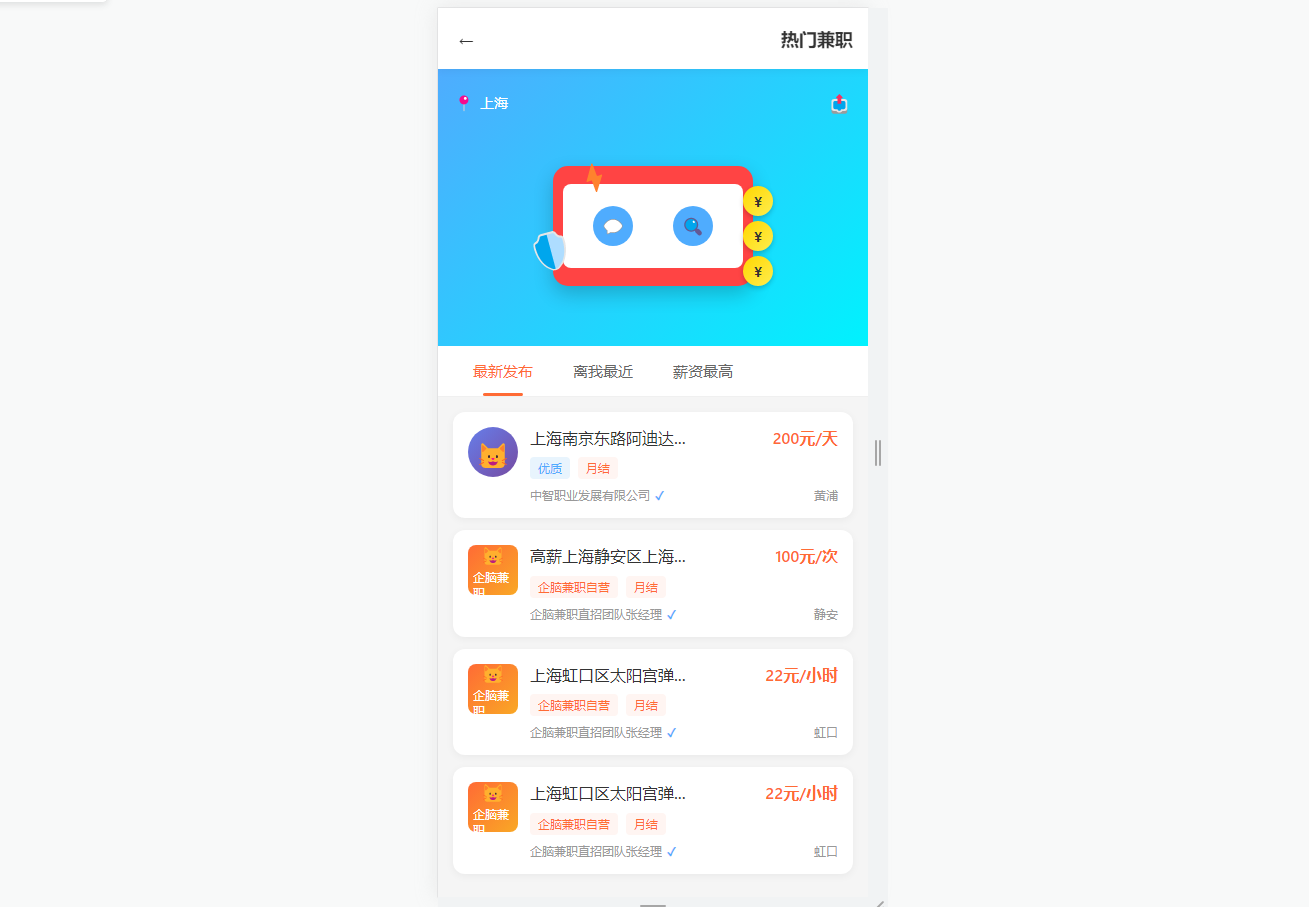Image resolution: width=1309 pixels, height=907 pixels.
Task: Open the 高薪上海静安区 100元/次 job card
Action: point(652,583)
